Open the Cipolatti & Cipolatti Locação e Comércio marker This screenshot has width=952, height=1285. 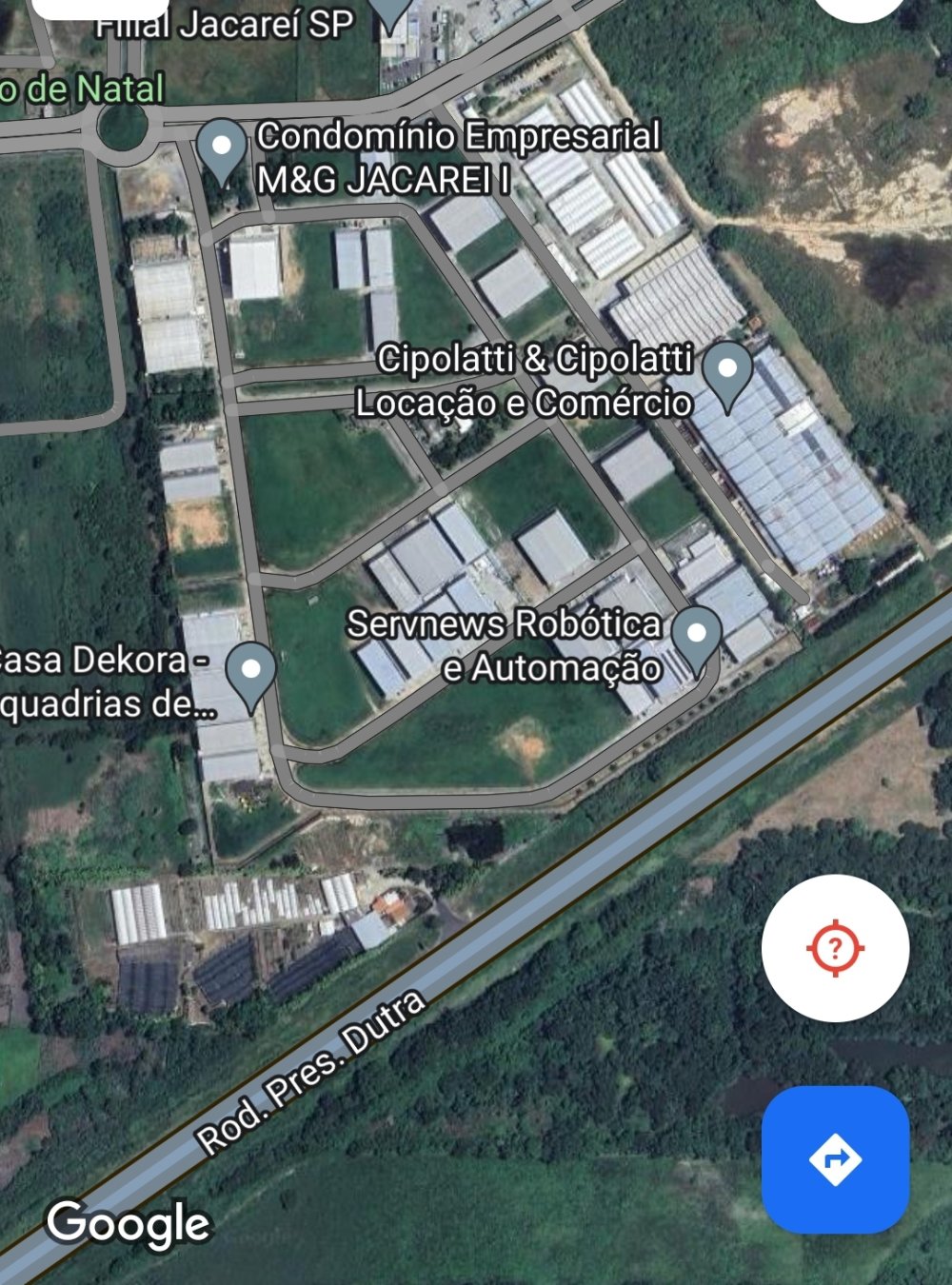727,373
